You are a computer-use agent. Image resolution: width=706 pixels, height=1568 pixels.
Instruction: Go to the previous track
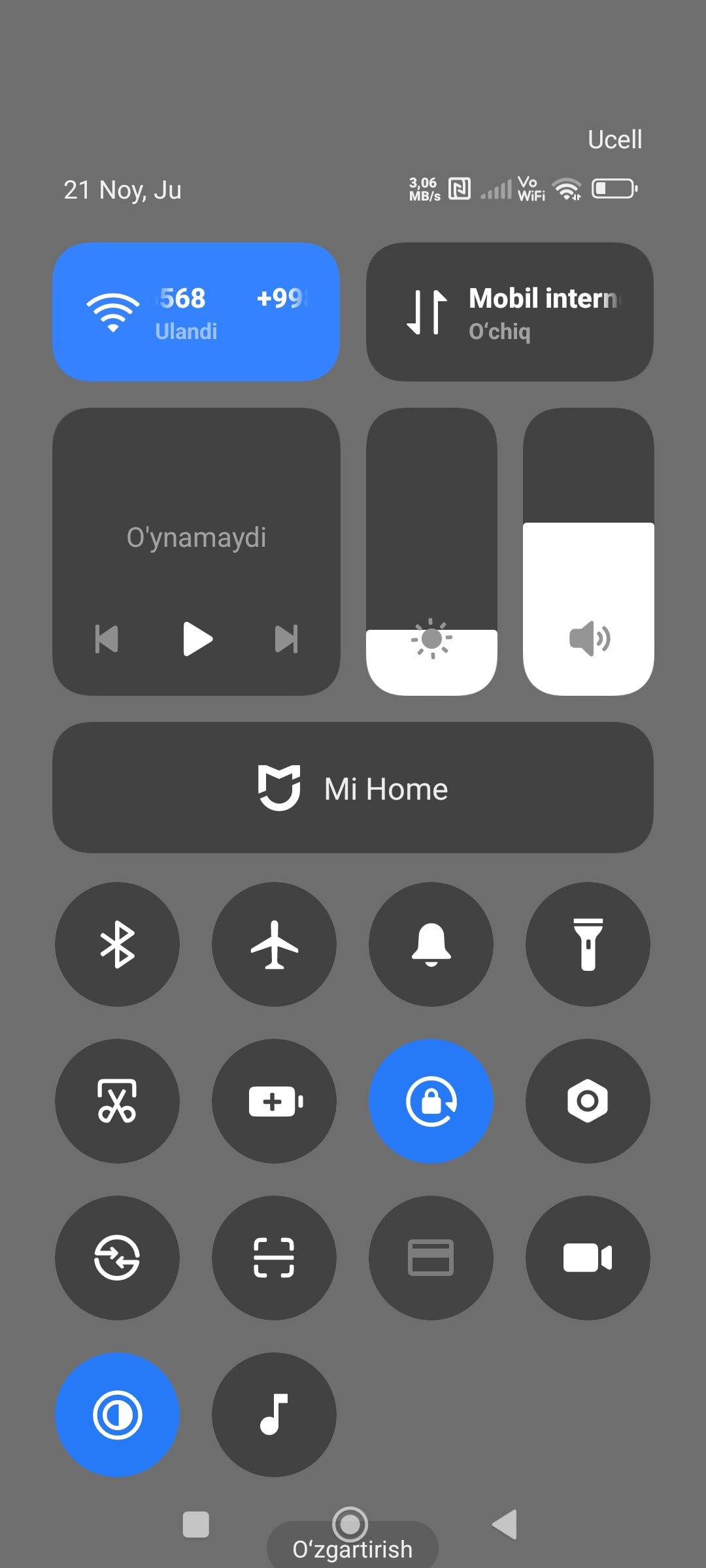pyautogui.click(x=107, y=639)
